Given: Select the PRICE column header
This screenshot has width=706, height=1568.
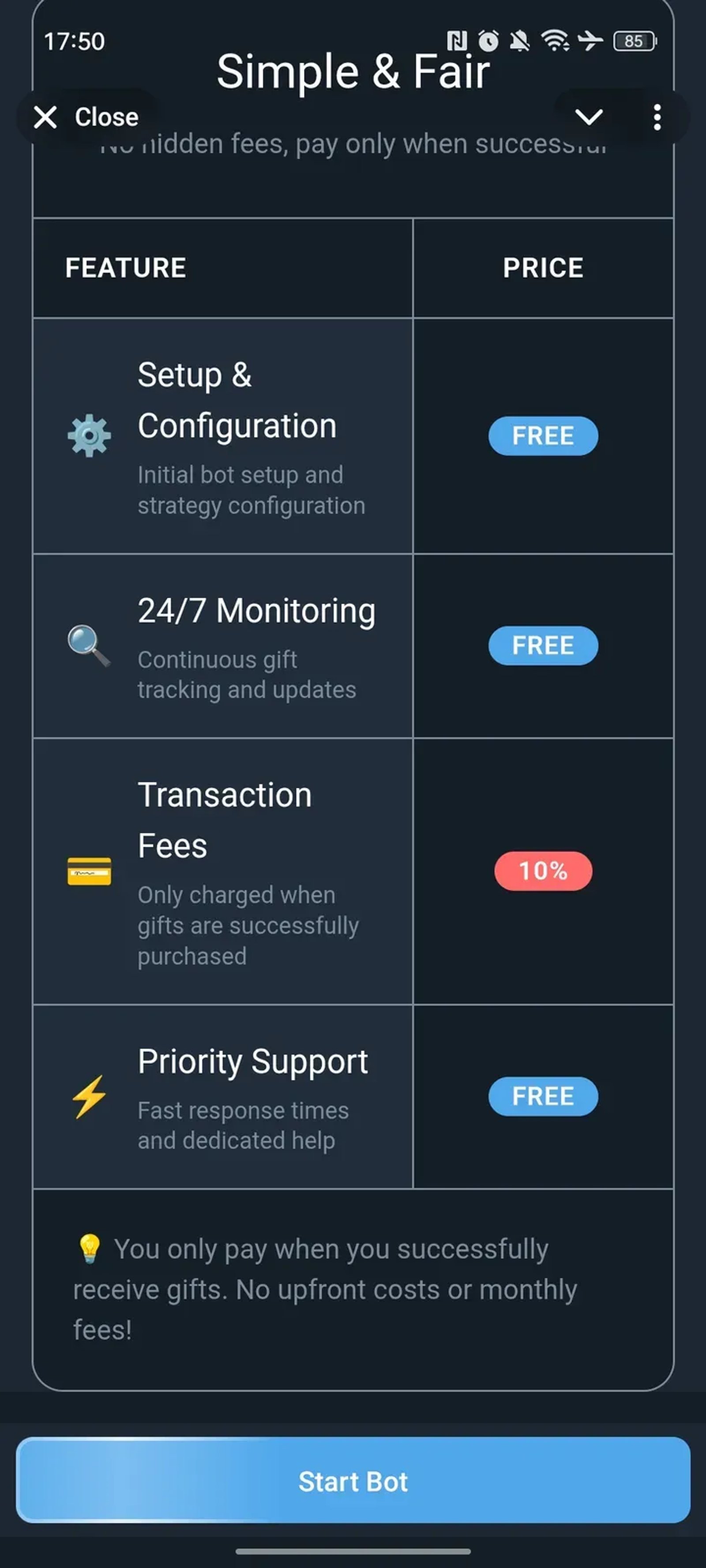Looking at the screenshot, I should coord(543,268).
